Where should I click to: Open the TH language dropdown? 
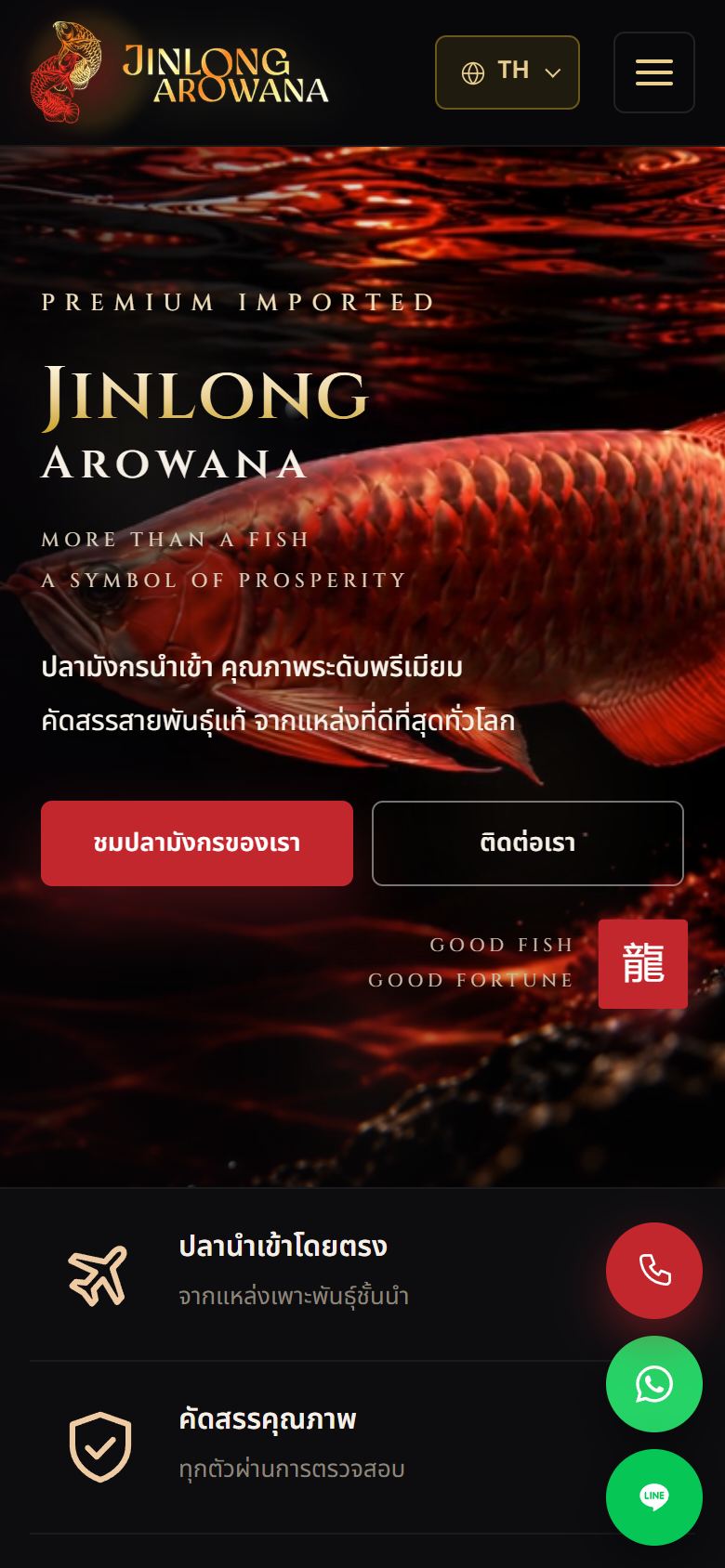(507, 72)
